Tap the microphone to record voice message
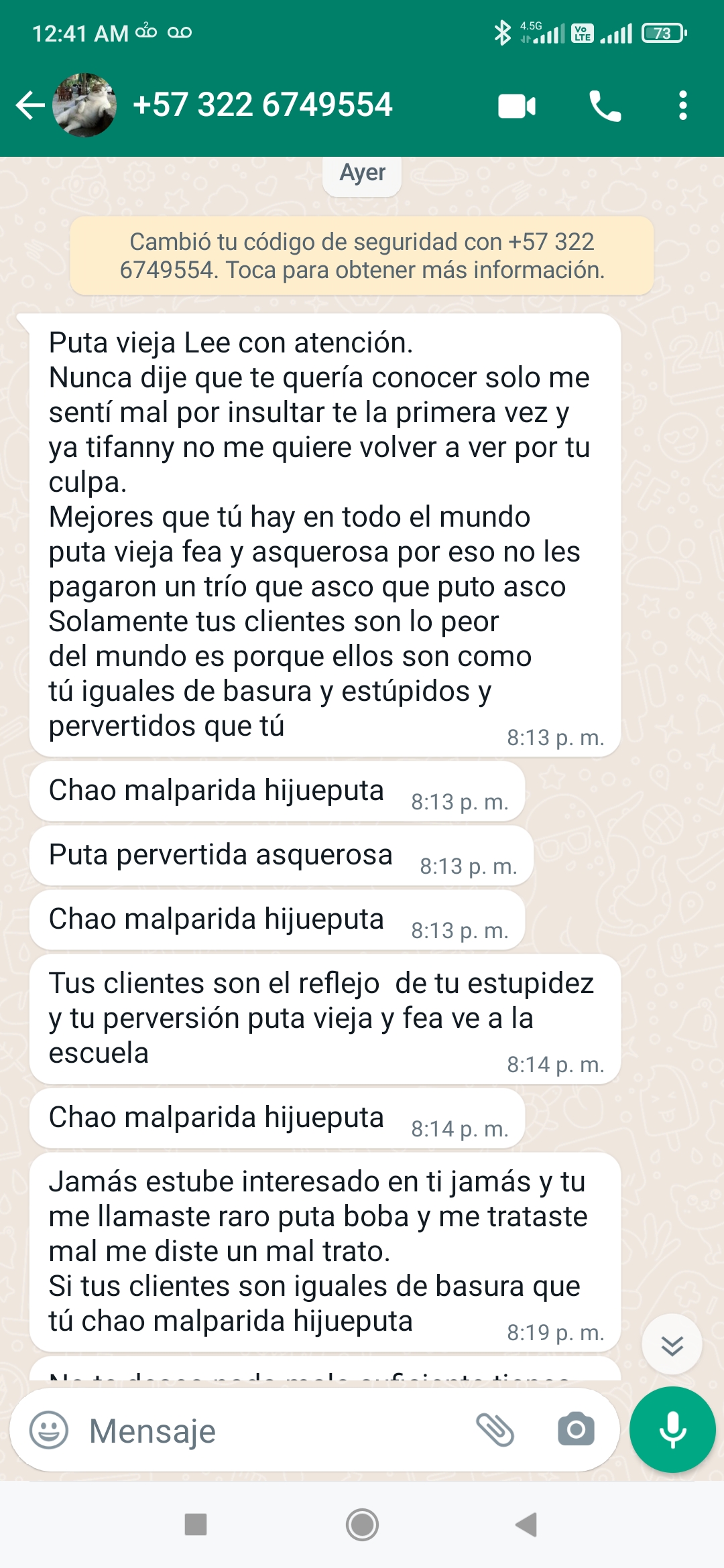The width and height of the screenshot is (724, 1568). tap(672, 1429)
